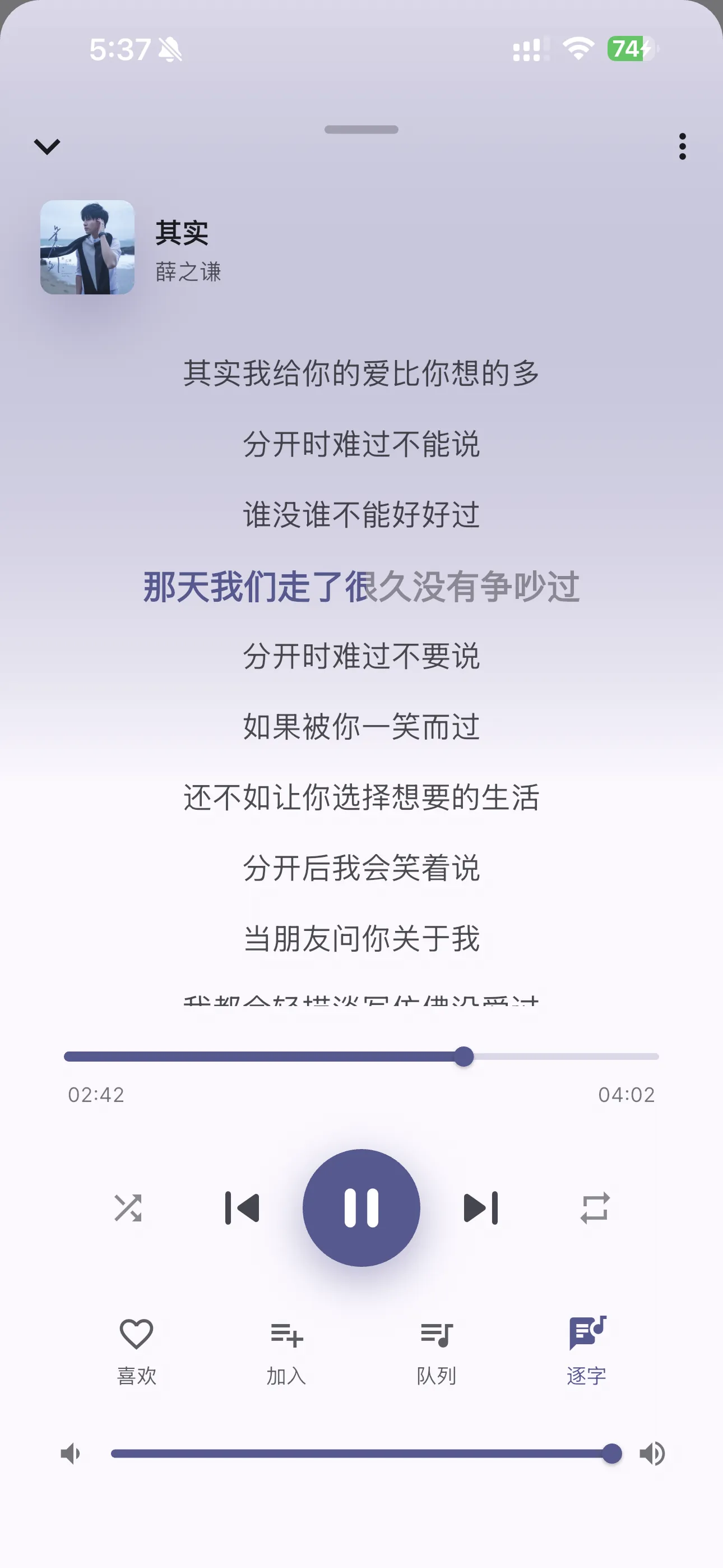This screenshot has width=723, height=1568.
Task: Toggle repeat mode
Action: pos(594,1209)
